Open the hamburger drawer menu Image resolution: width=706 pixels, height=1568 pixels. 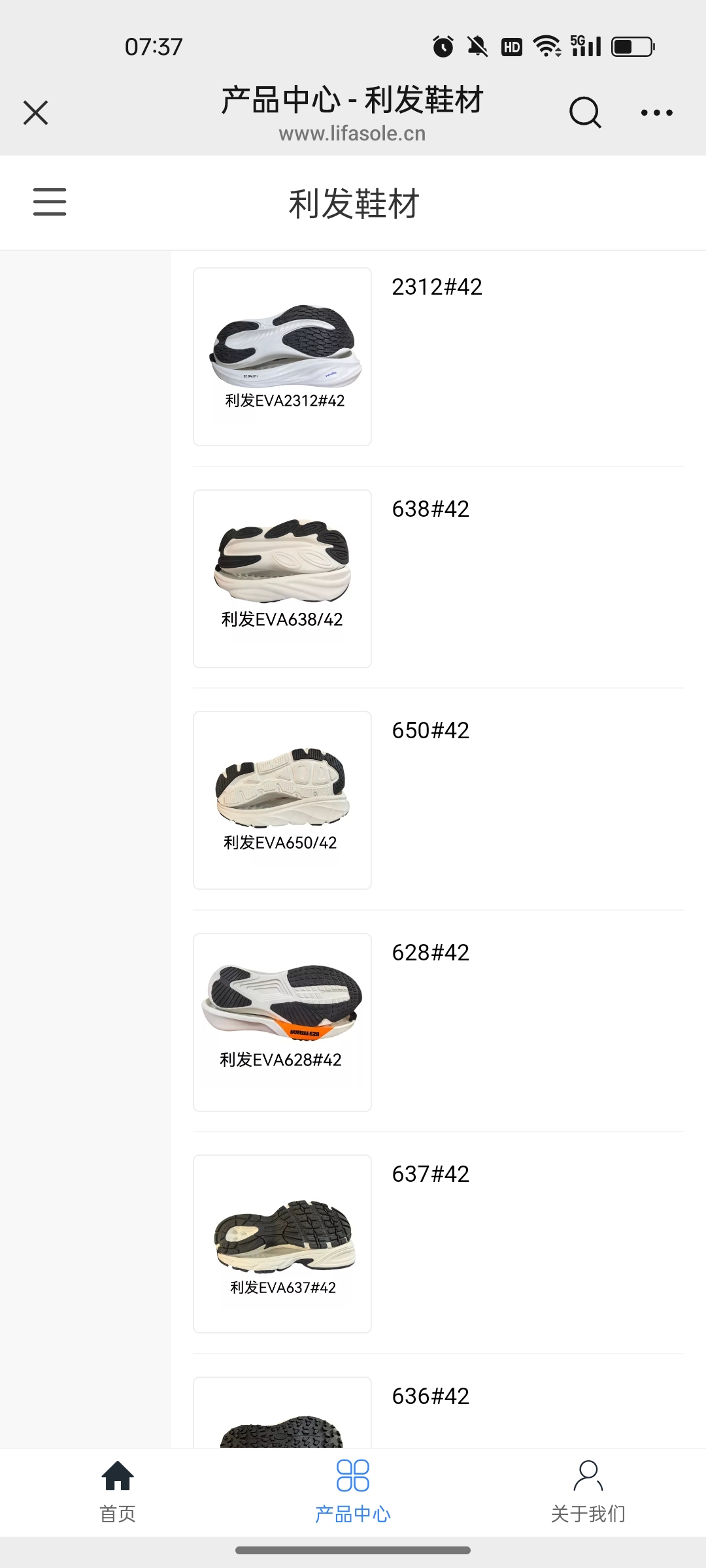50,202
